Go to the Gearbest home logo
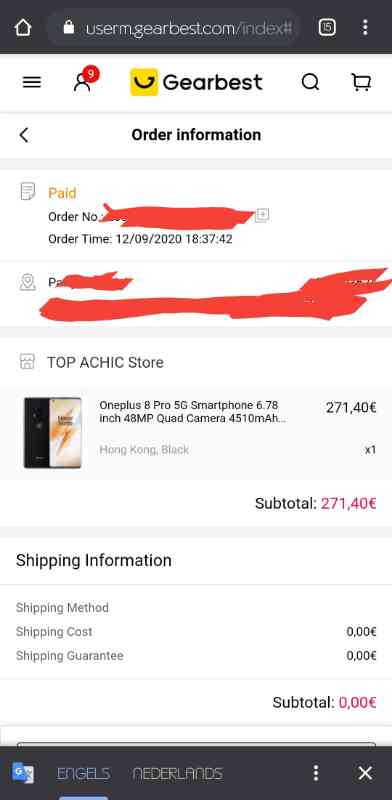 pos(196,82)
